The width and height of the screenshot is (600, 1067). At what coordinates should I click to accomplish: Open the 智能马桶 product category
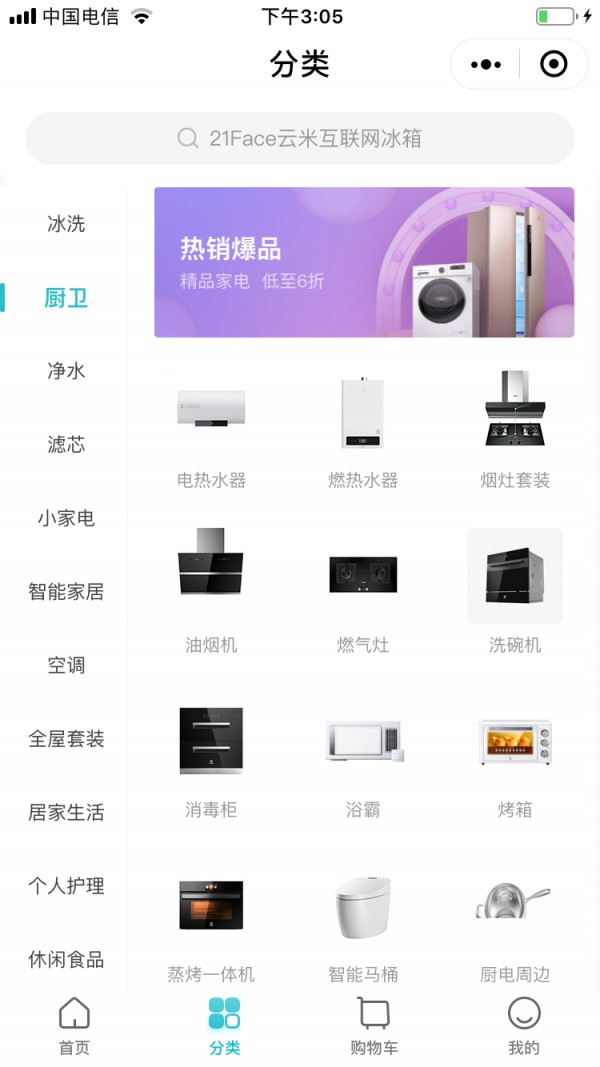point(363,920)
